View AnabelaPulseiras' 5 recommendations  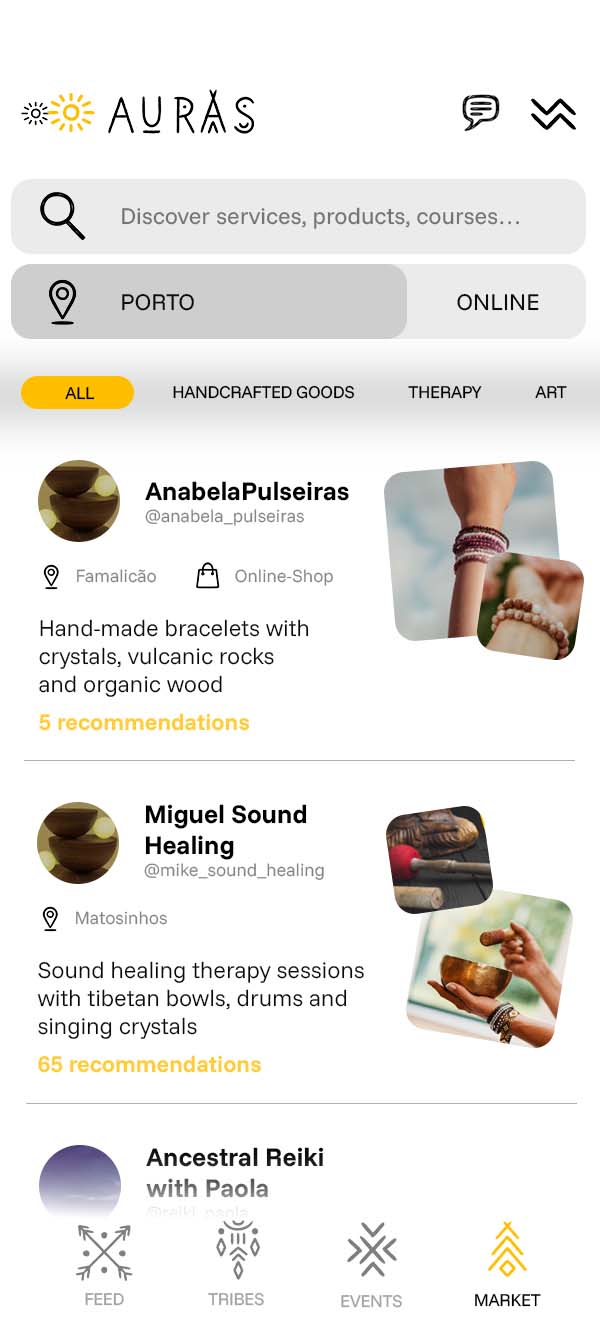tap(144, 723)
